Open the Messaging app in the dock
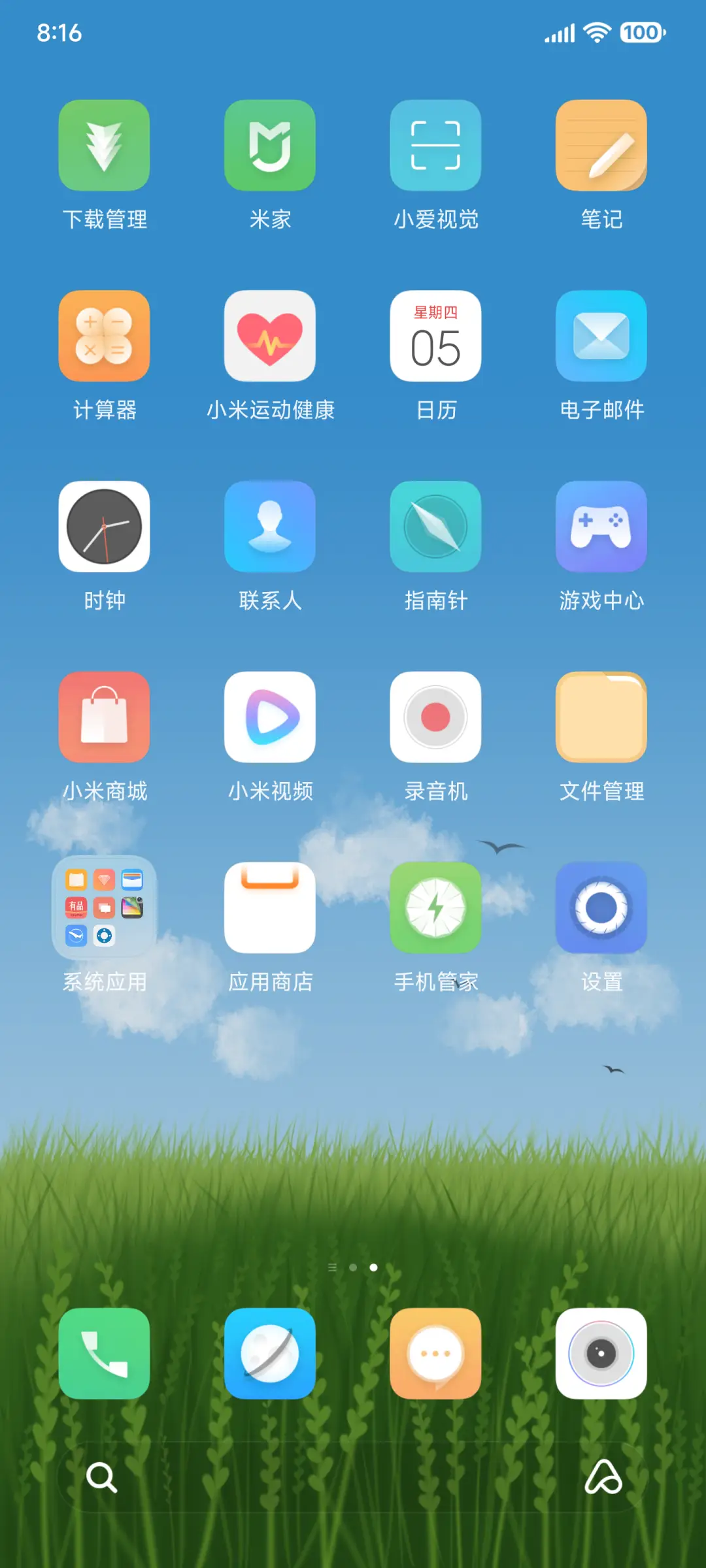 point(435,1354)
